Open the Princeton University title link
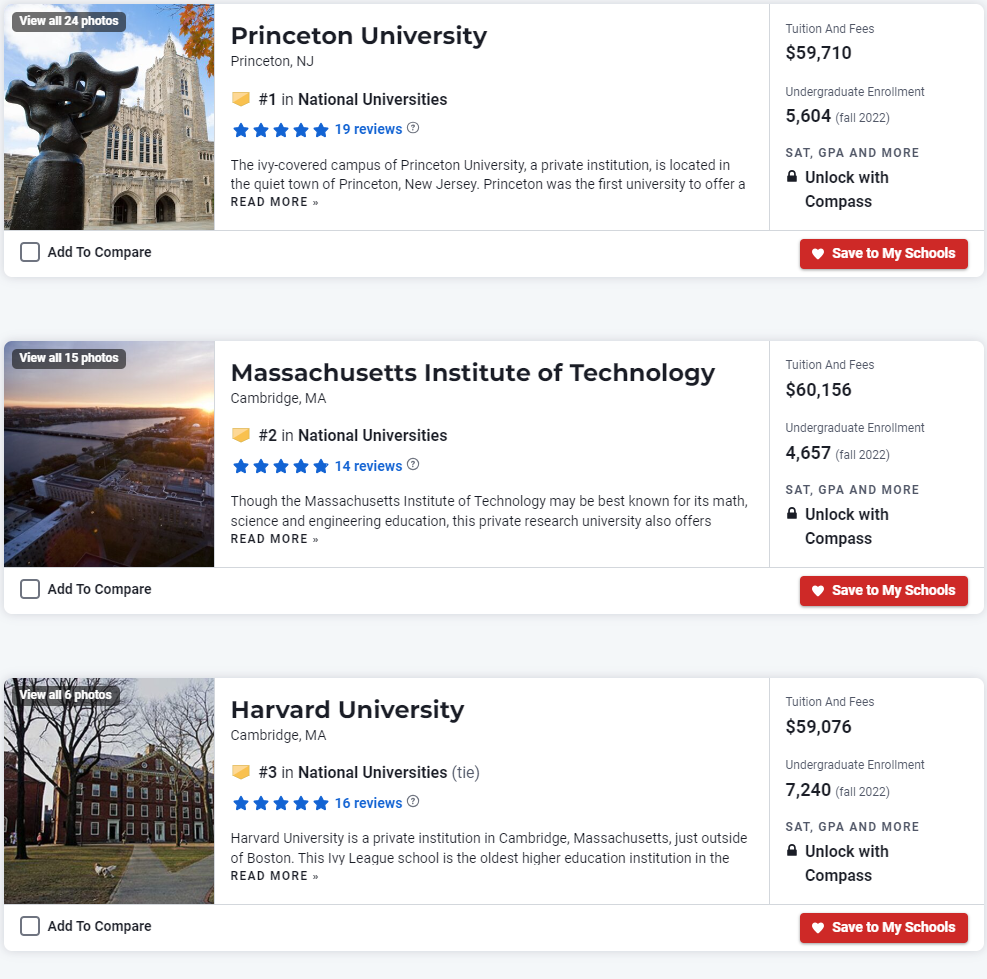 click(x=358, y=36)
